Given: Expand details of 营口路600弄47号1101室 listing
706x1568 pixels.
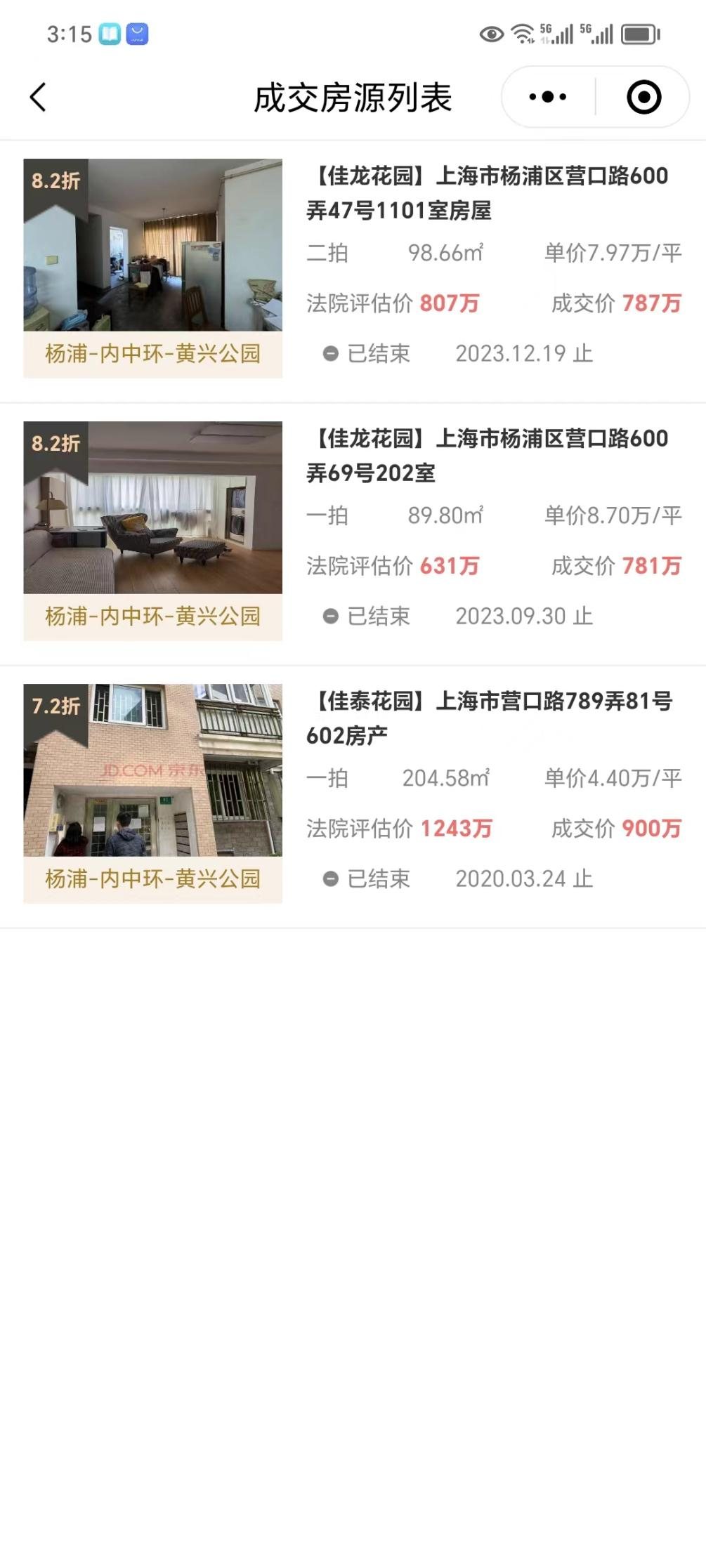Looking at the screenshot, I should click(x=492, y=194).
